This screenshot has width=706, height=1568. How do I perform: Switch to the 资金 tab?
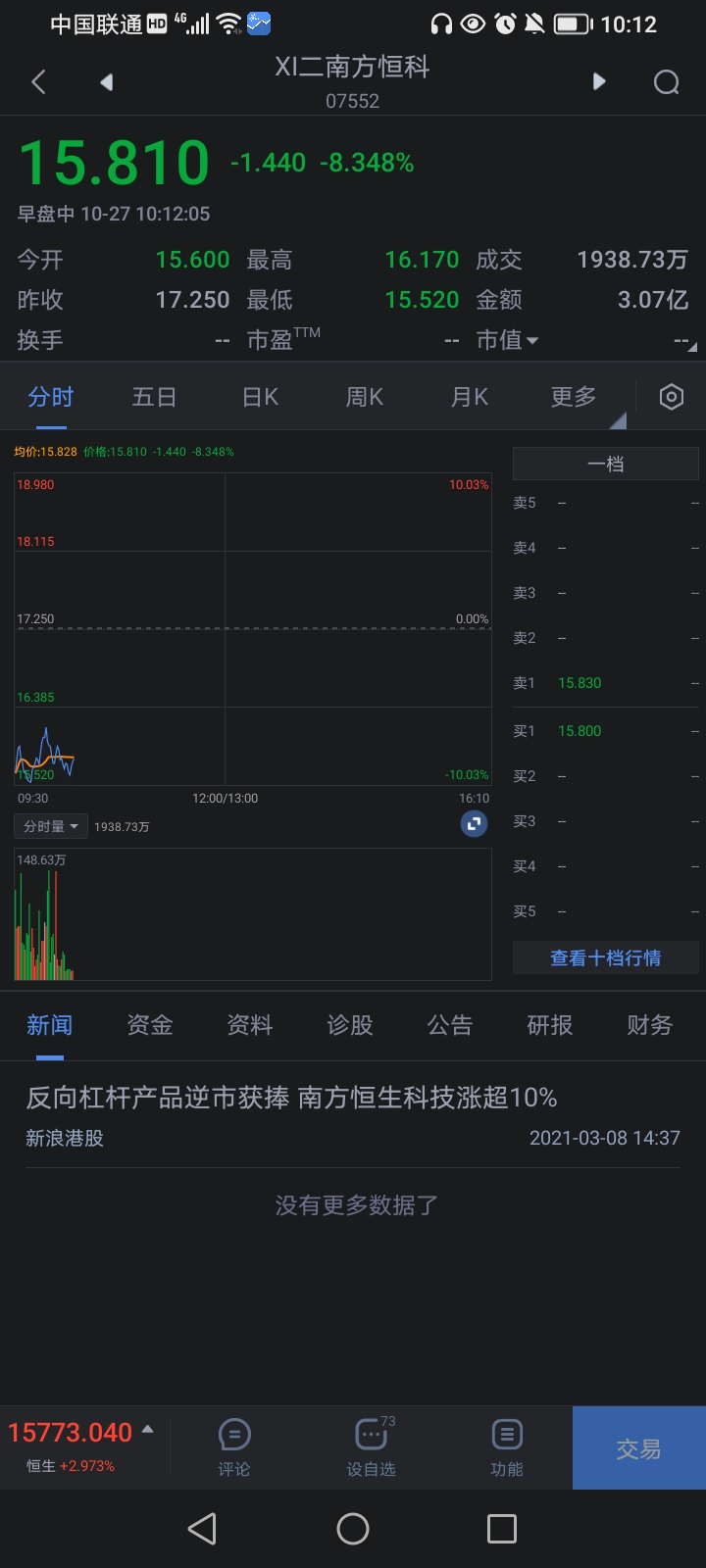[x=150, y=1025]
